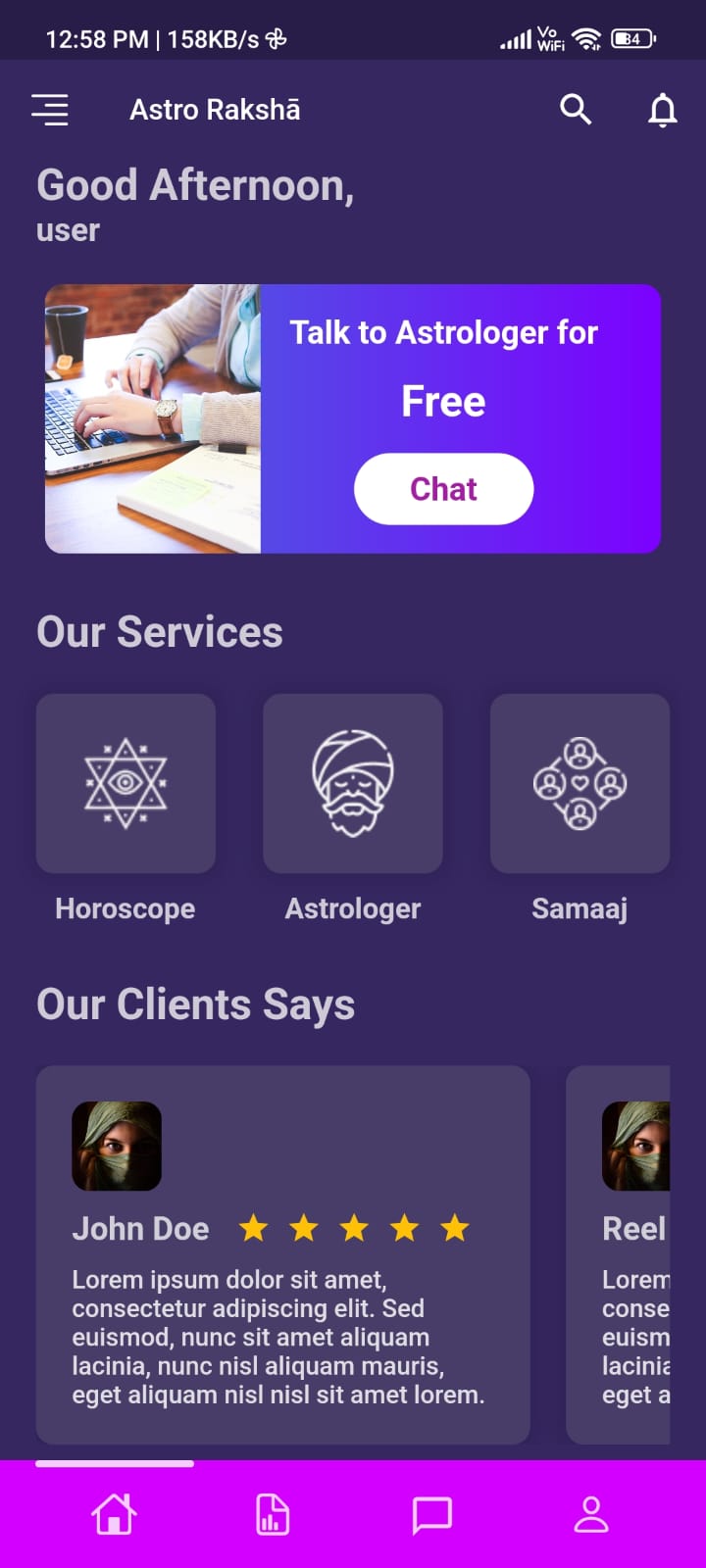706x1568 pixels.
Task: Open the notifications bell
Action: coord(663,110)
